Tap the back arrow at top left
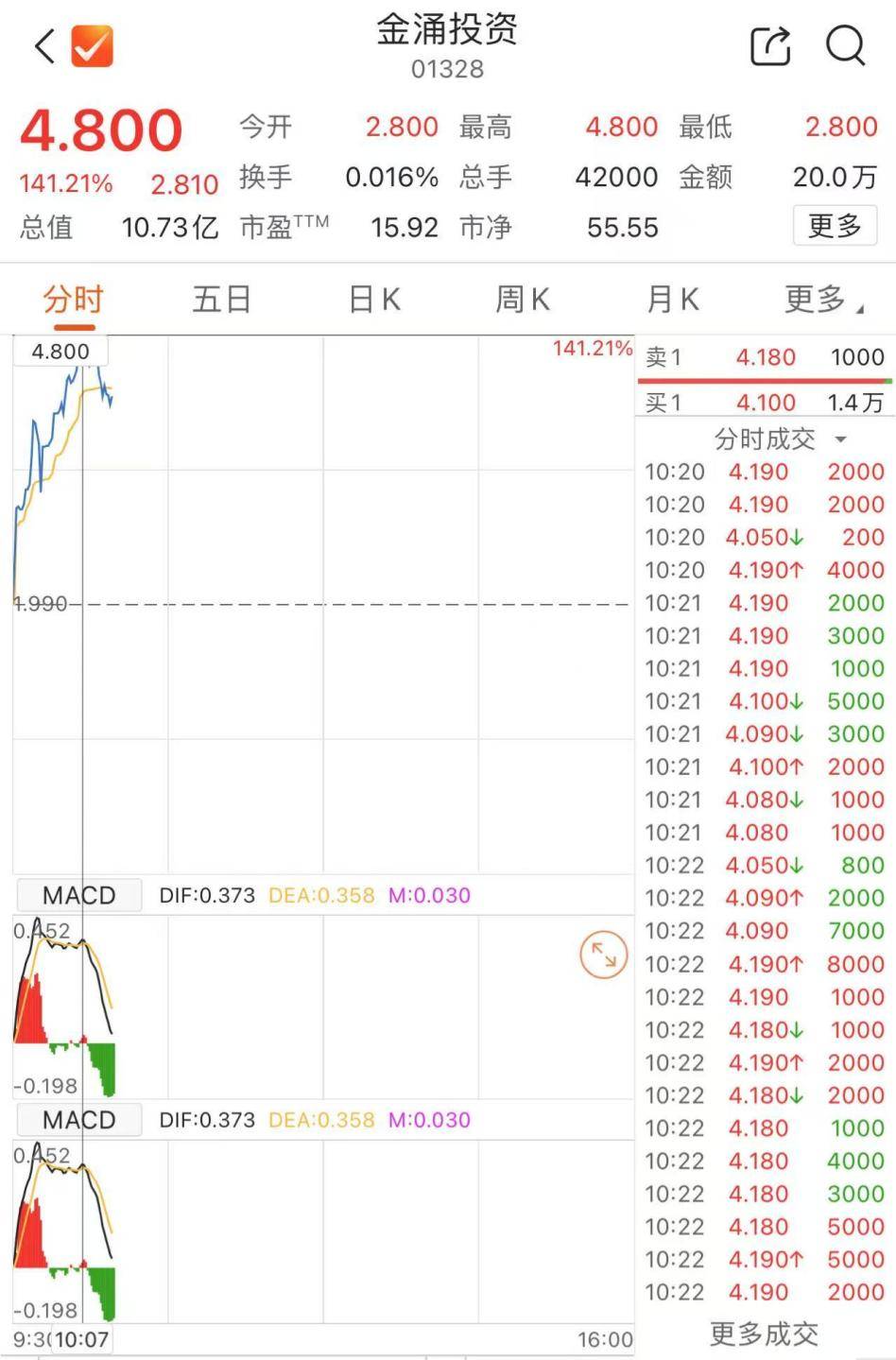 point(41,44)
